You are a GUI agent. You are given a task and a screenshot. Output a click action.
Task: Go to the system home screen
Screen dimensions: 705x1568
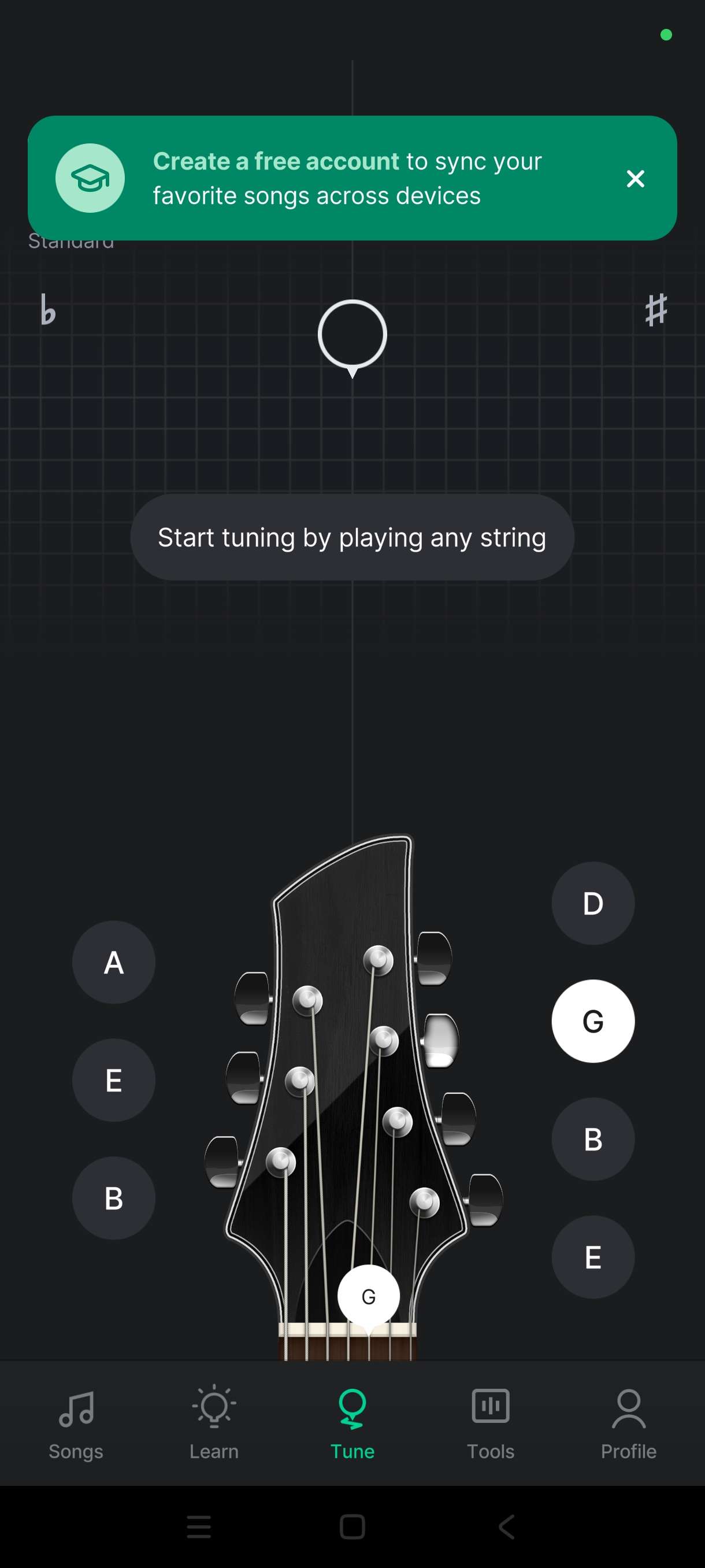(352, 1526)
